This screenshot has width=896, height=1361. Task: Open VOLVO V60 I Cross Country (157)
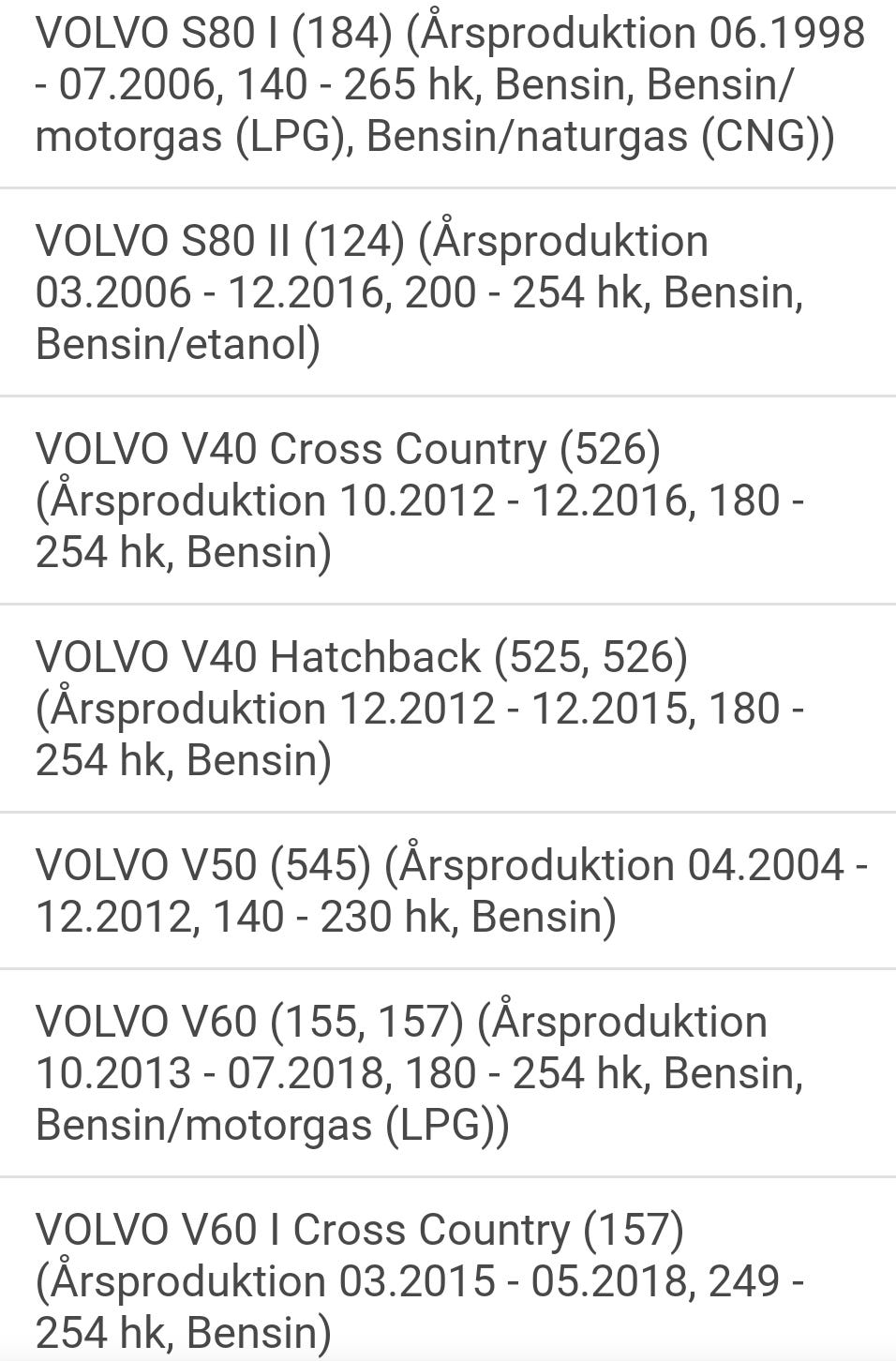click(x=448, y=1280)
